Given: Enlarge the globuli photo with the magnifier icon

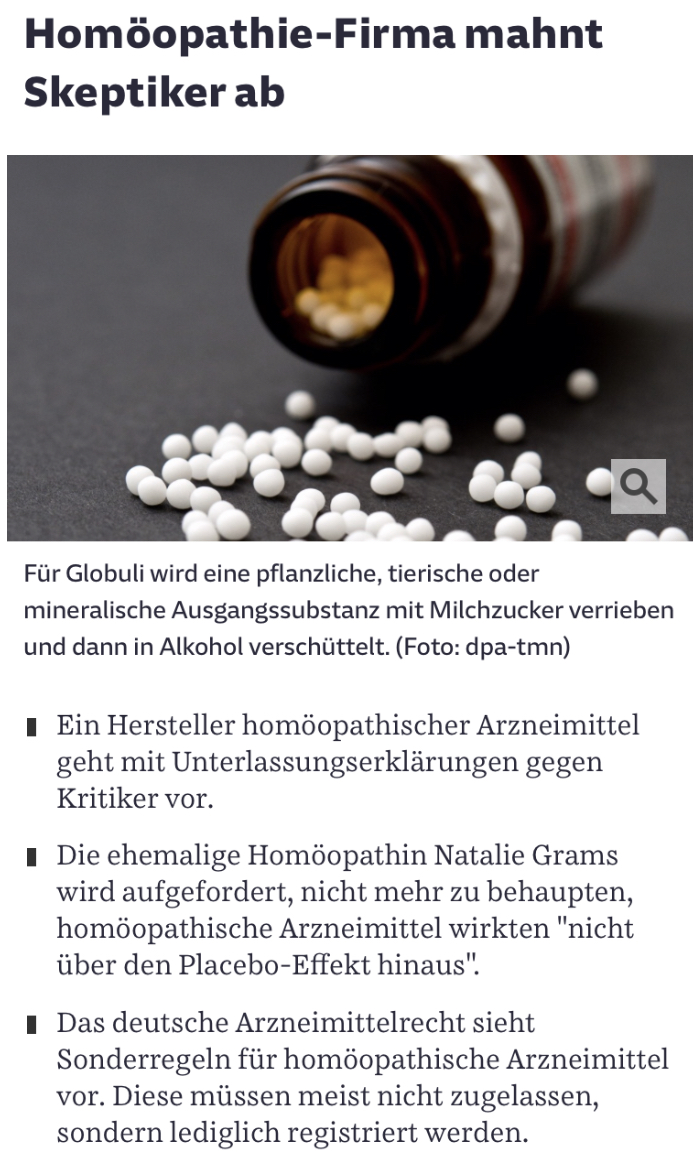Looking at the screenshot, I should pyautogui.click(x=638, y=486).
